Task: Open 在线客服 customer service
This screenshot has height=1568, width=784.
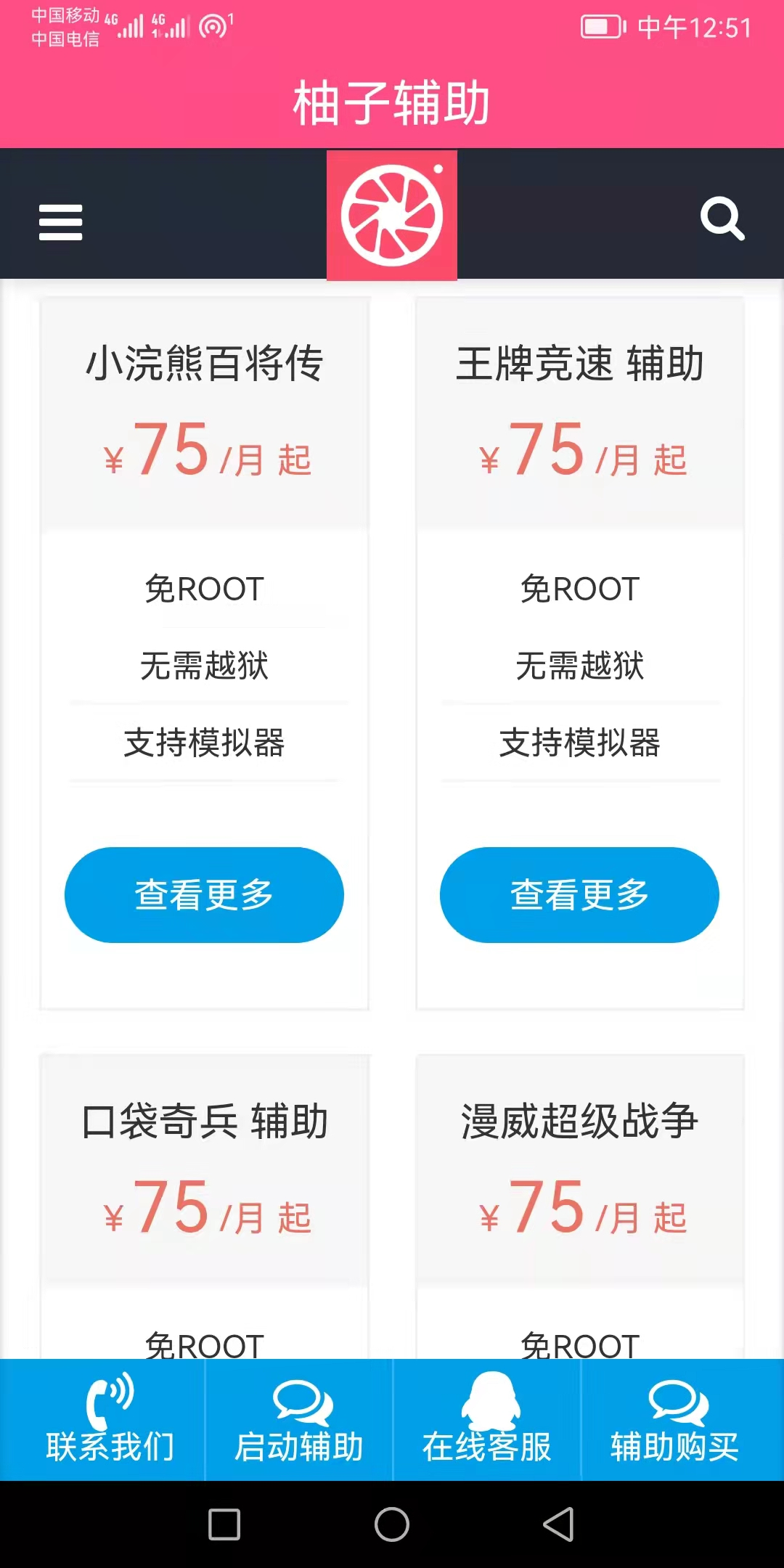Action: (487, 1420)
